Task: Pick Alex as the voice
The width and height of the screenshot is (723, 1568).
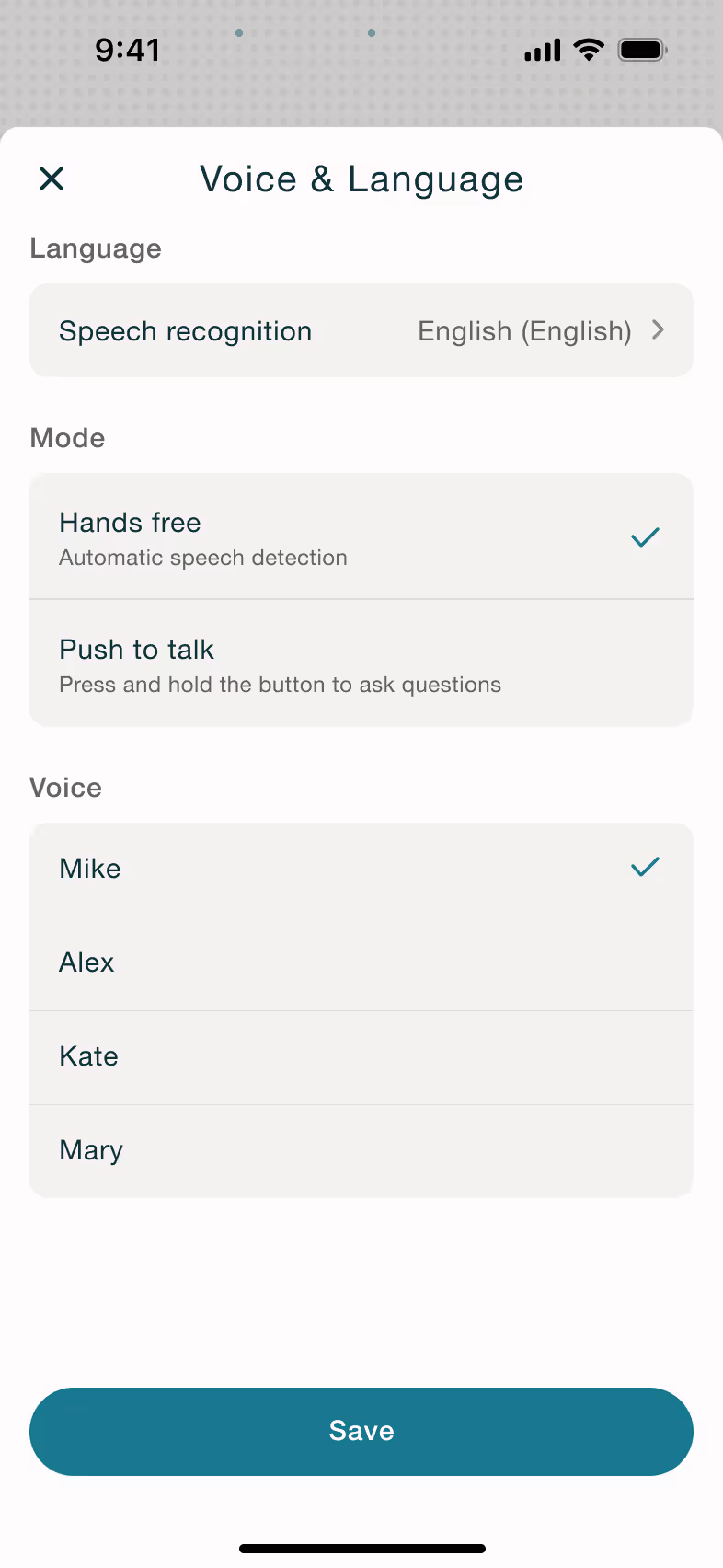Action: coord(361,963)
